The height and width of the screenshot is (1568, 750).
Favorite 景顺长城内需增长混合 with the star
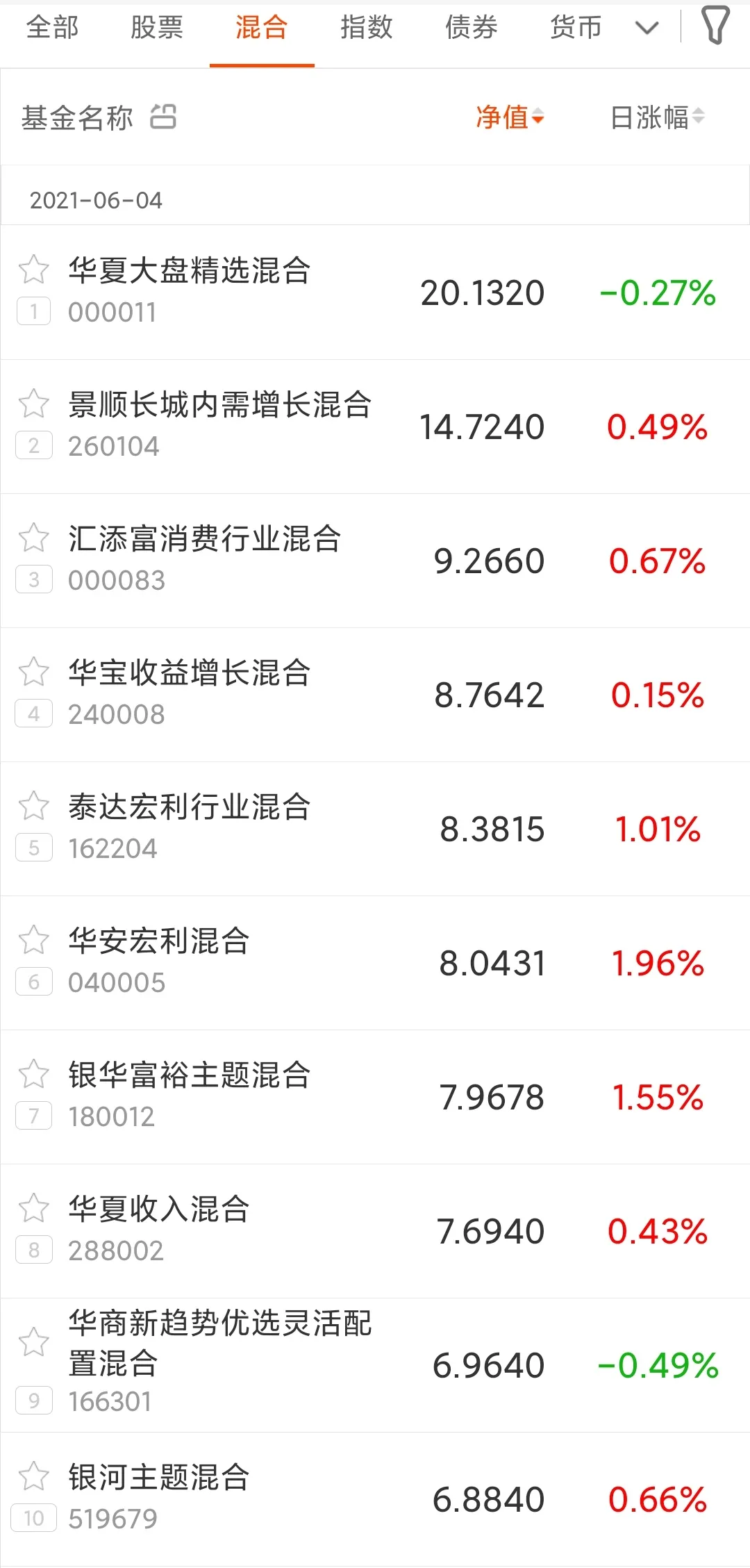pos(33,404)
